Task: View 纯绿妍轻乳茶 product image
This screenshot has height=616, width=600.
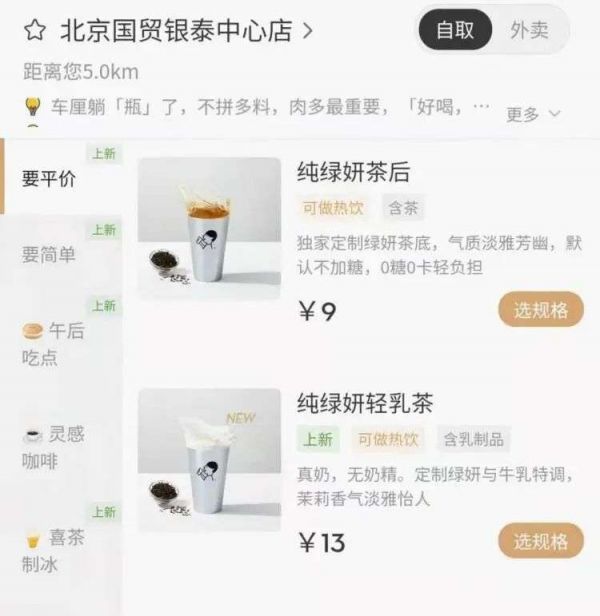Action: tap(209, 460)
